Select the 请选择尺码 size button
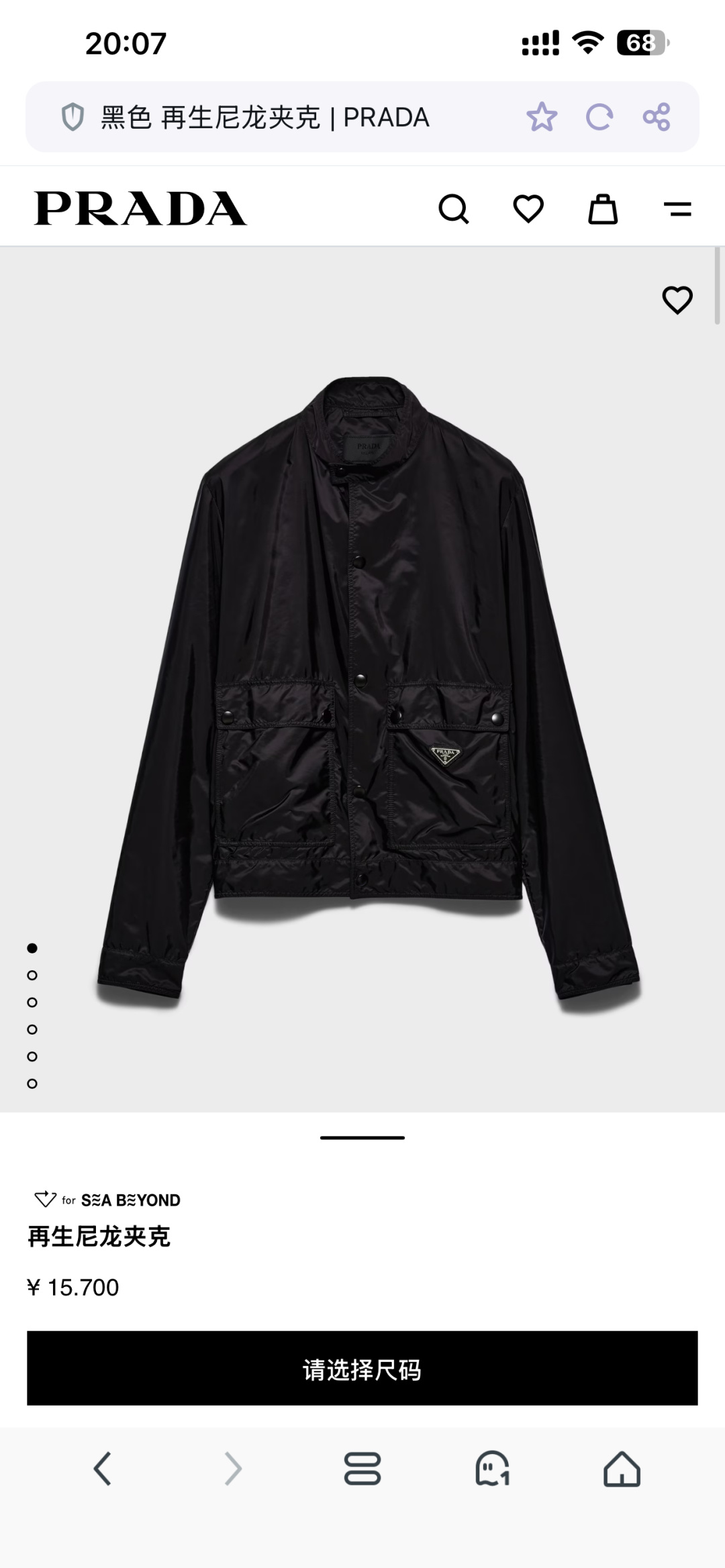The width and height of the screenshot is (725, 1568). (x=362, y=1369)
